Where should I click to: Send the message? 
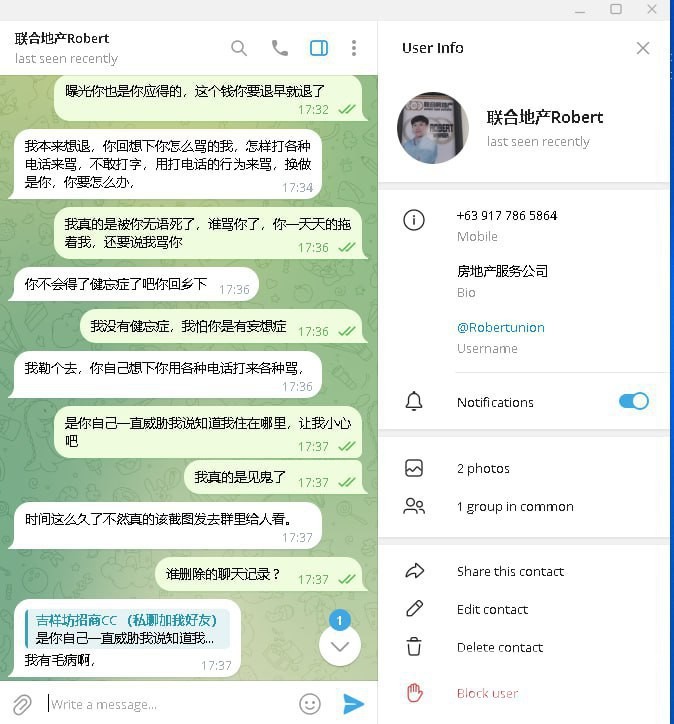click(x=353, y=704)
